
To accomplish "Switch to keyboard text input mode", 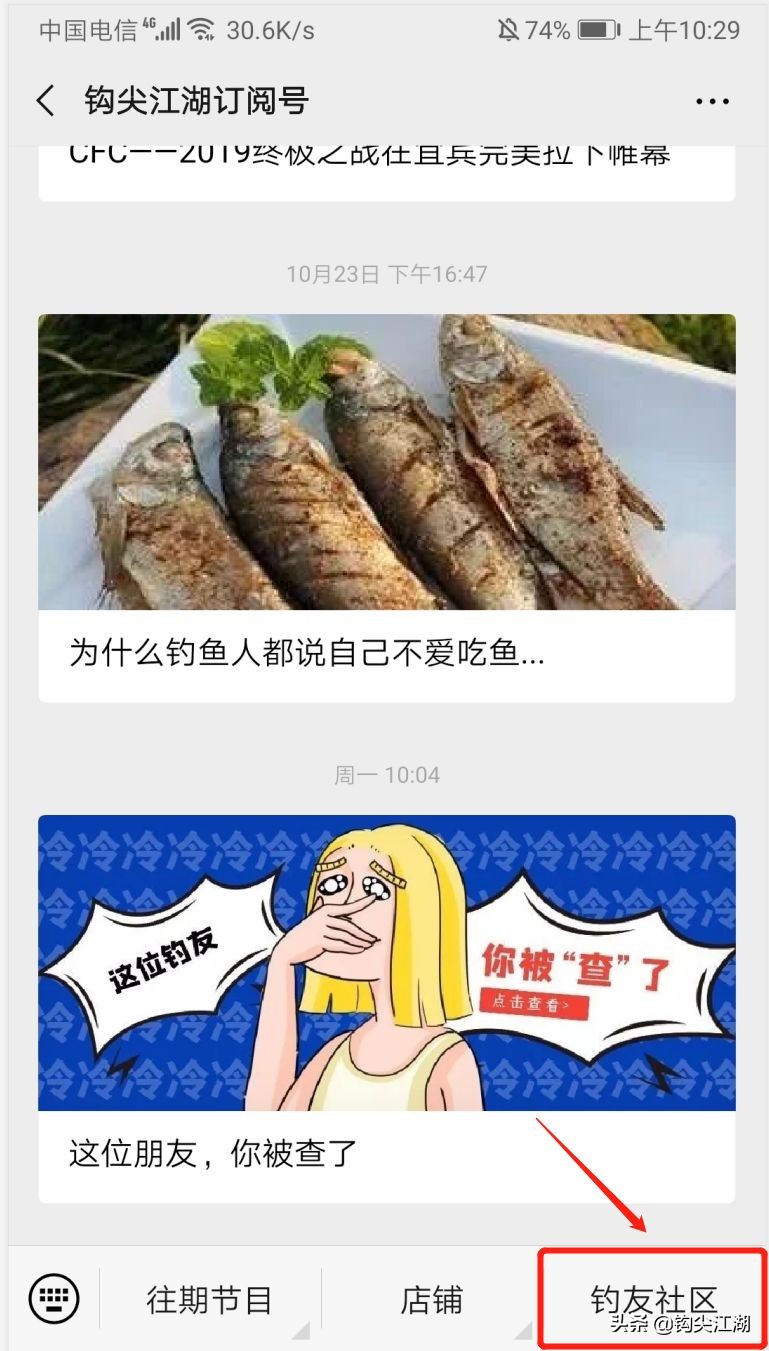I will point(54,1298).
